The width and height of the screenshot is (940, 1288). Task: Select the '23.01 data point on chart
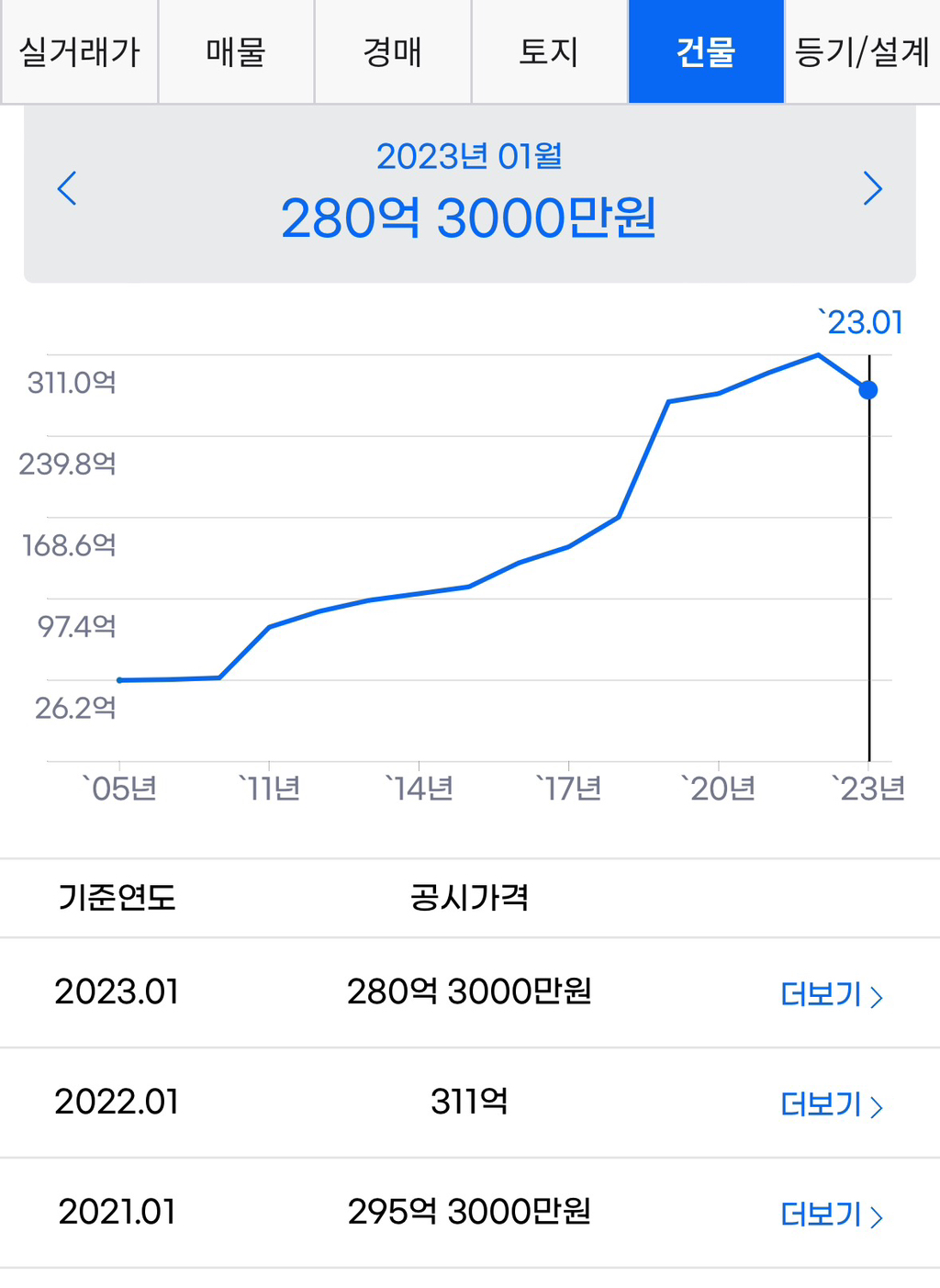[867, 390]
